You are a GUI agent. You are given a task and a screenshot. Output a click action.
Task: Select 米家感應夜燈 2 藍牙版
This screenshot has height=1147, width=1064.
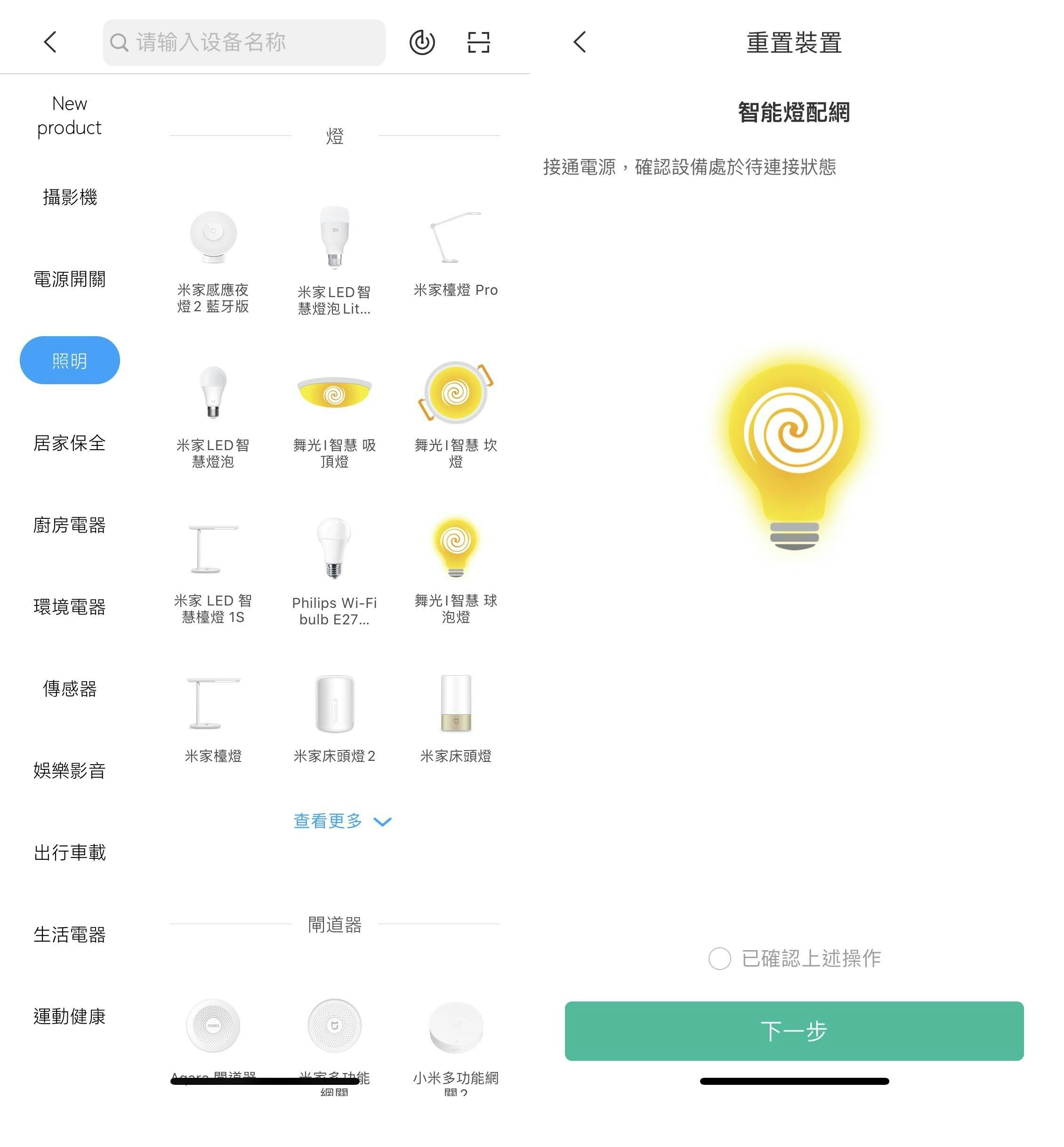[x=213, y=259]
